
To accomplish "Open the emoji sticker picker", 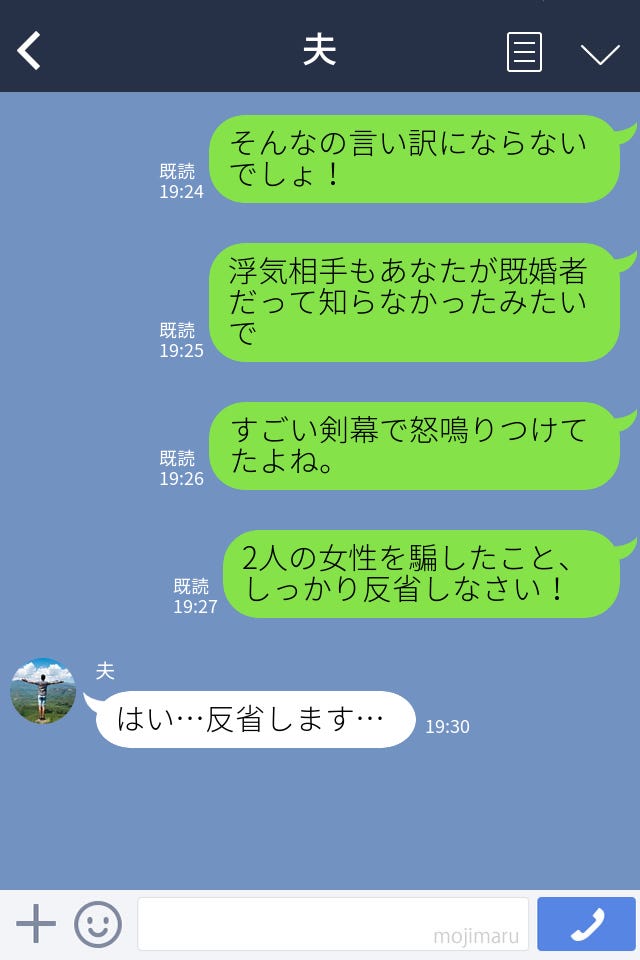I will pos(98,924).
